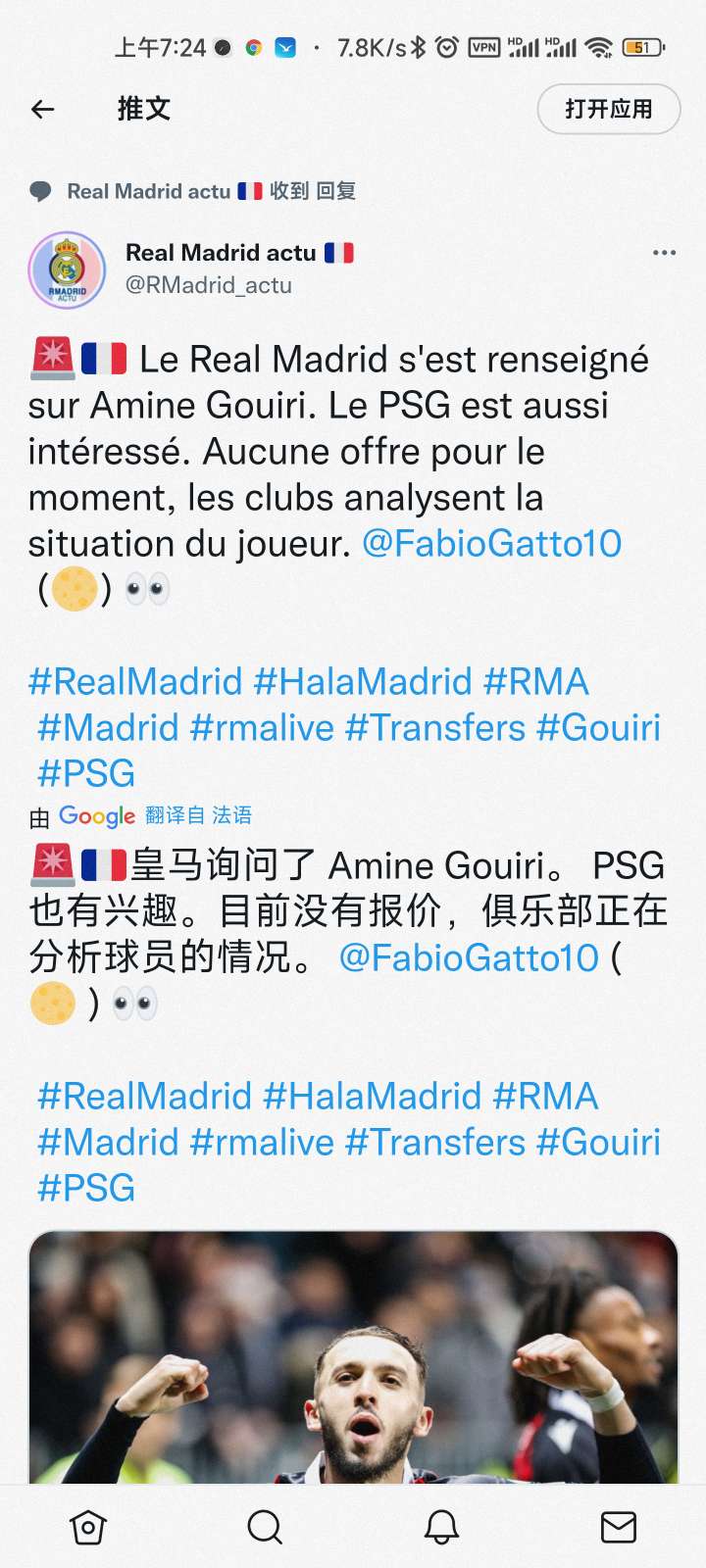Open the tweet's three-dot overflow menu
706x1568 pixels.
coord(664,253)
